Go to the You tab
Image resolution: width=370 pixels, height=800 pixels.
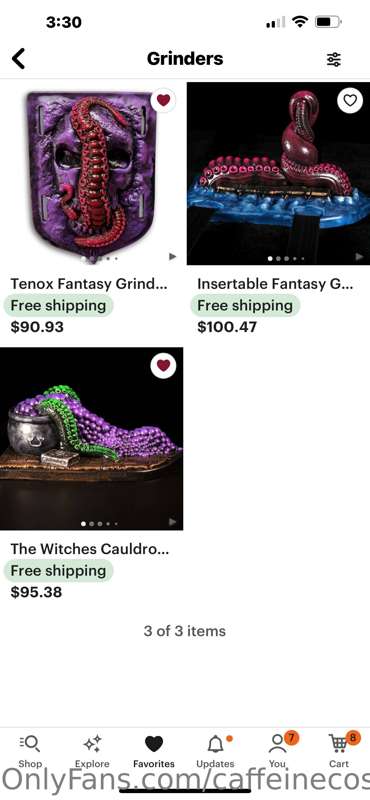tap(278, 751)
